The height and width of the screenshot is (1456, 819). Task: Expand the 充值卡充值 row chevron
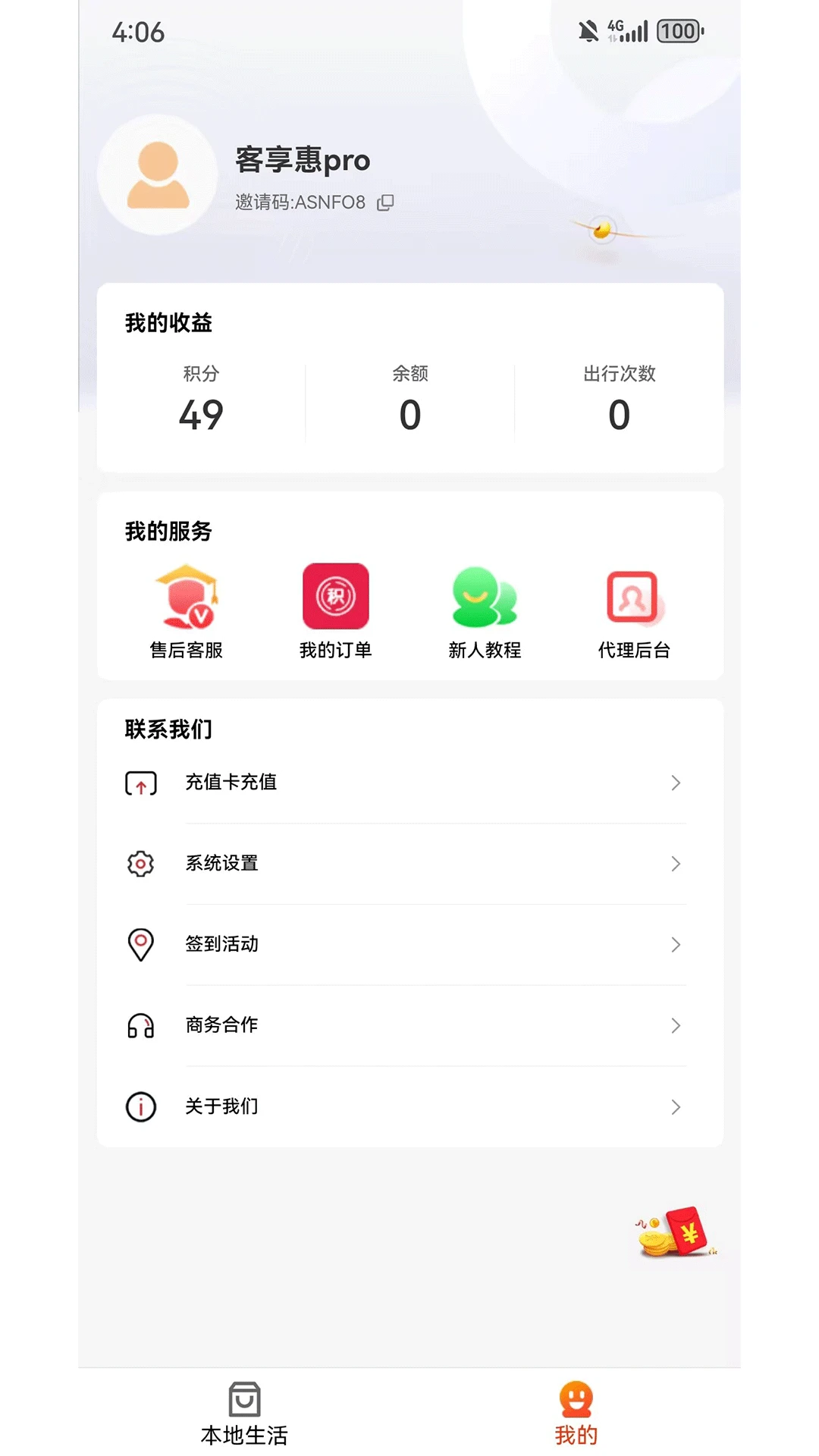[676, 783]
